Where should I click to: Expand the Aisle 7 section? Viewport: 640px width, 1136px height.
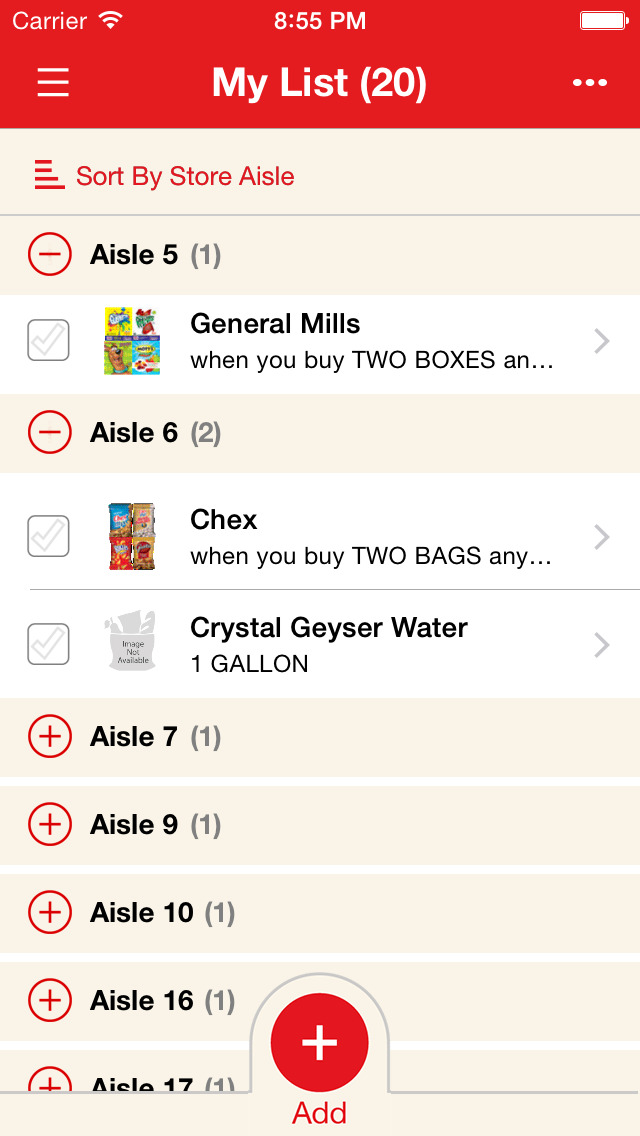49,737
